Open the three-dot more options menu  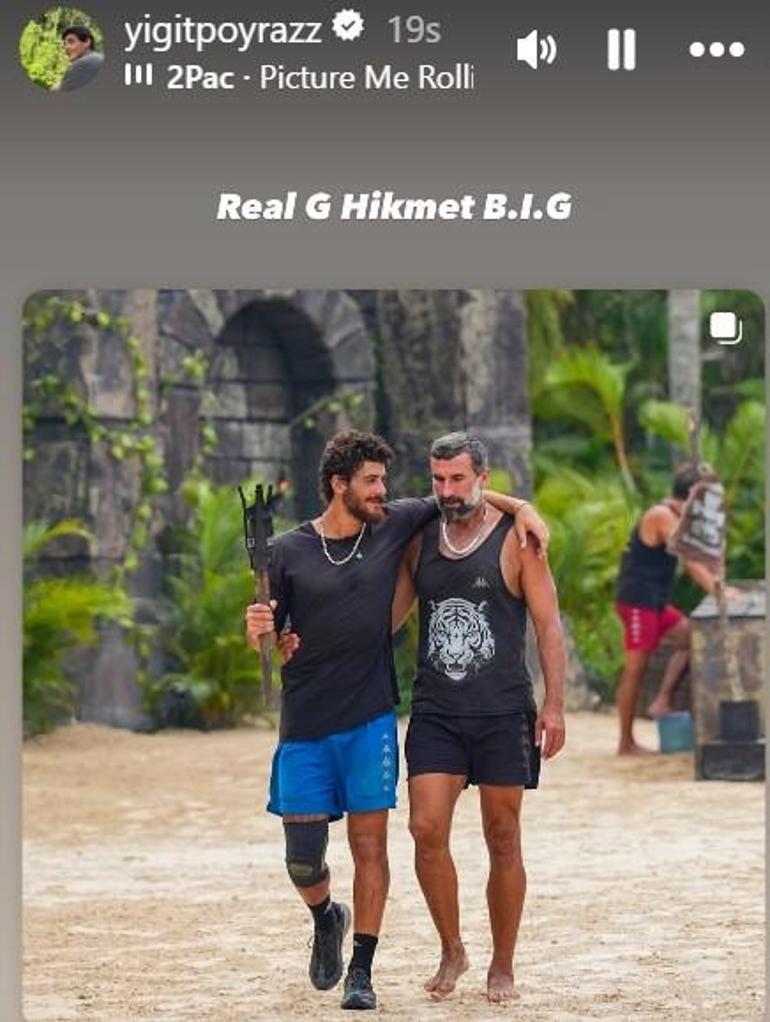[716, 49]
